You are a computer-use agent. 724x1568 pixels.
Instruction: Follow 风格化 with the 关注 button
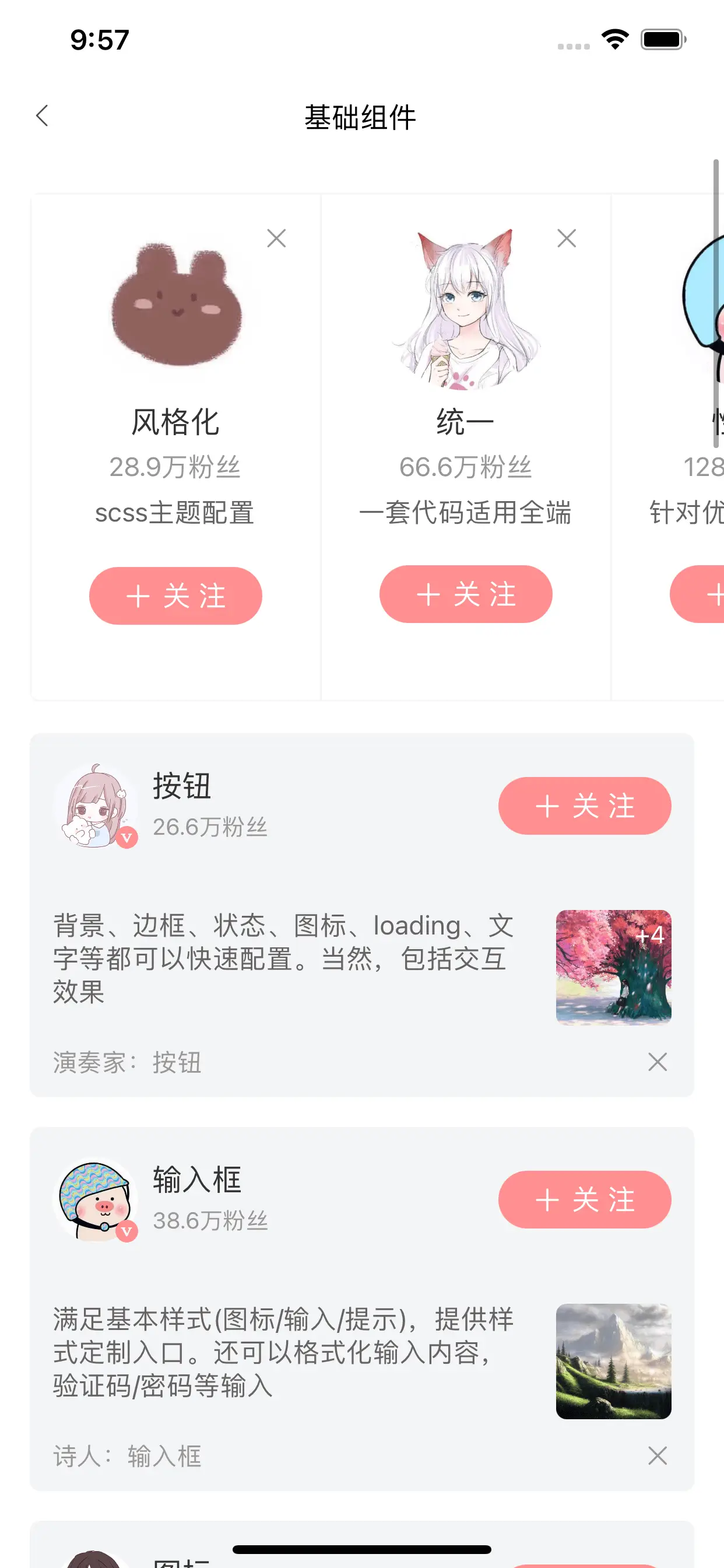click(175, 596)
